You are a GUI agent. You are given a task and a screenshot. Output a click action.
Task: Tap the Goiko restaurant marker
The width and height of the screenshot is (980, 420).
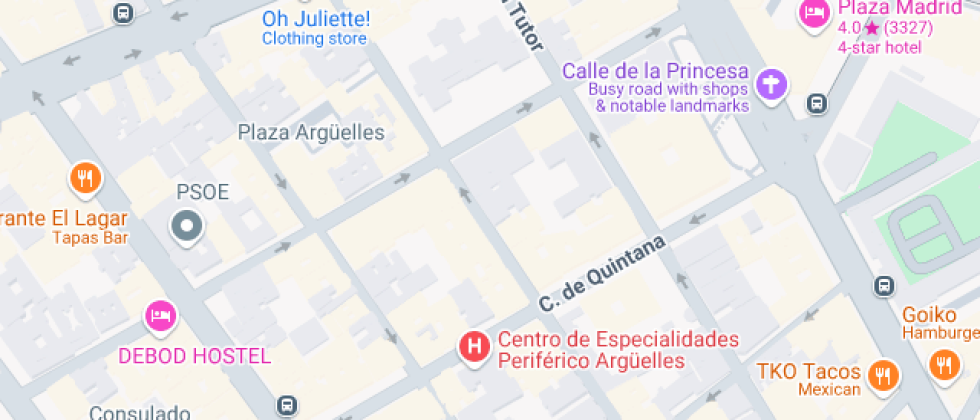click(944, 366)
